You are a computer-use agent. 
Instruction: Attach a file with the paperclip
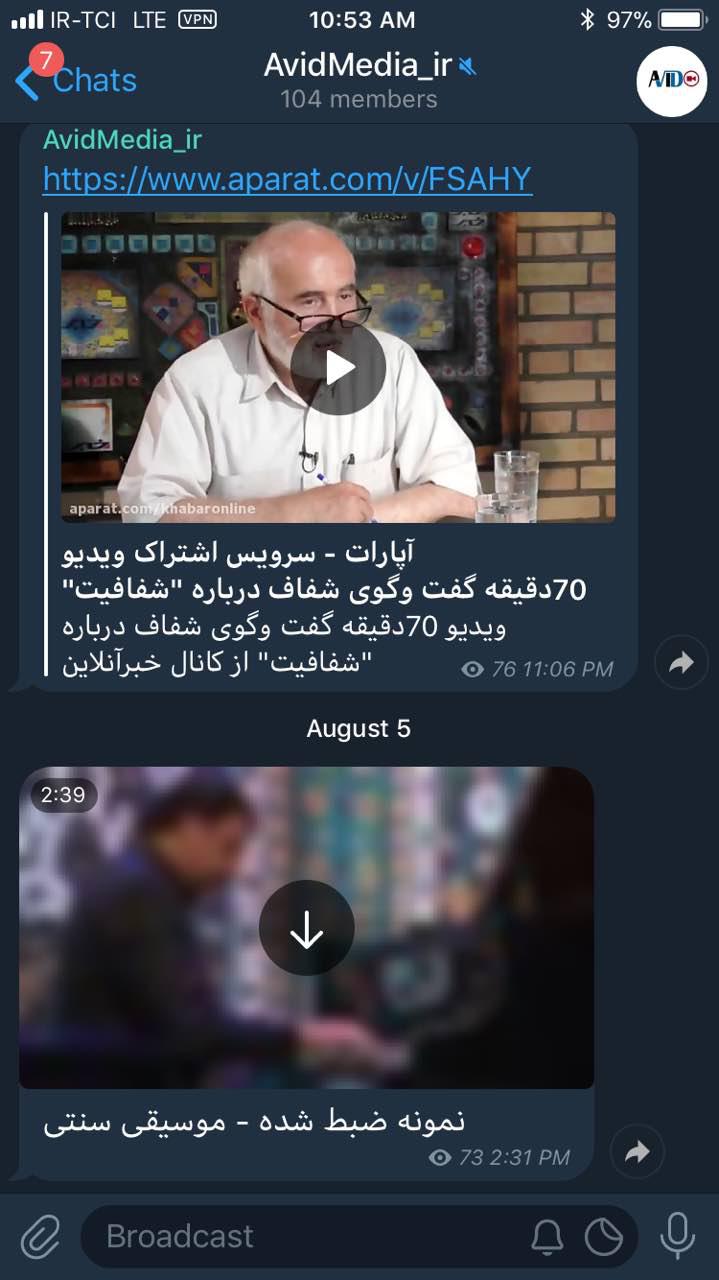click(41, 1237)
